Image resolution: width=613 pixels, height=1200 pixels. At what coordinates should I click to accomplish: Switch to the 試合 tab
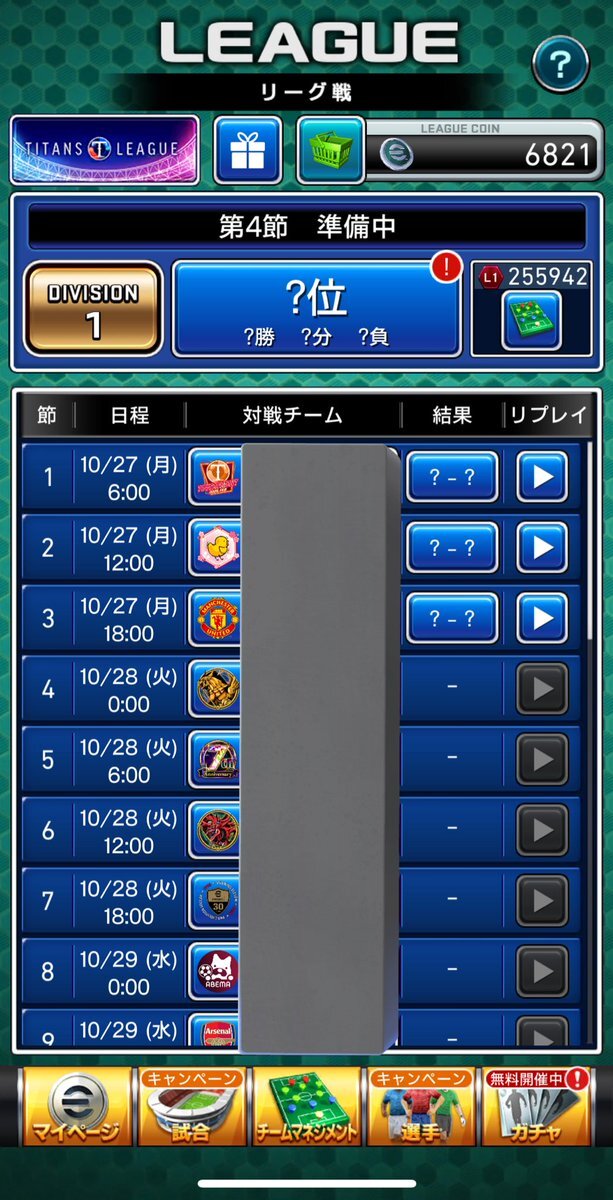[190, 1107]
